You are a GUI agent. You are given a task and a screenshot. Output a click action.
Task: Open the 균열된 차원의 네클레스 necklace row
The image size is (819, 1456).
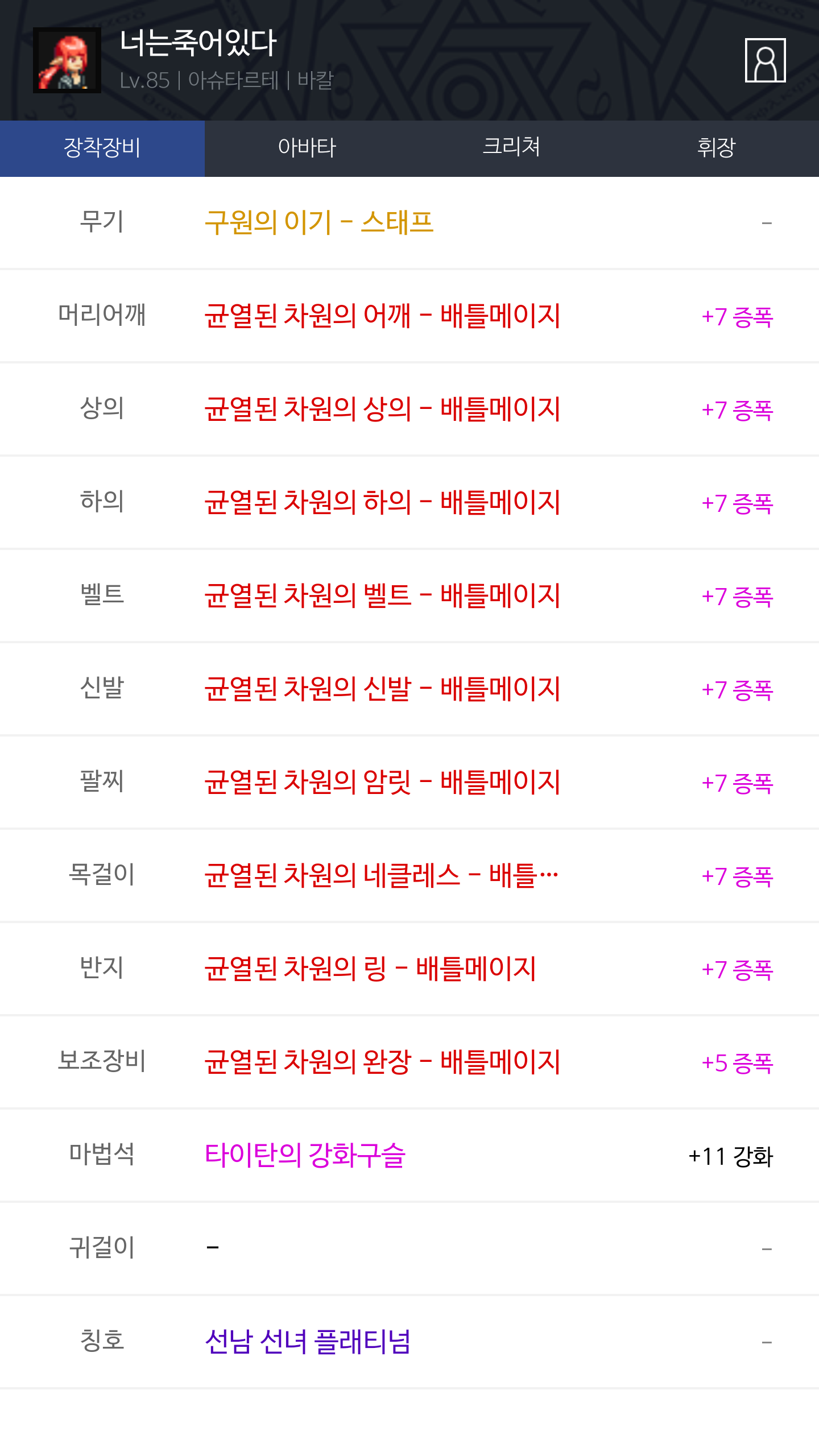tap(381, 875)
